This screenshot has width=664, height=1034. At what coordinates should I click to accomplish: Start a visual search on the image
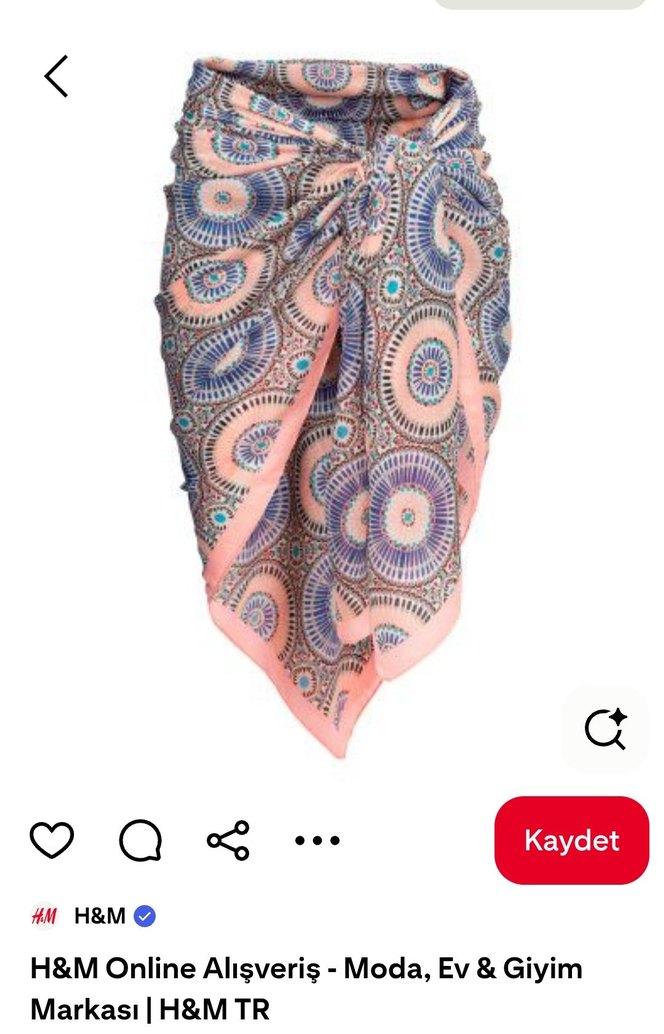pyautogui.click(x=605, y=730)
